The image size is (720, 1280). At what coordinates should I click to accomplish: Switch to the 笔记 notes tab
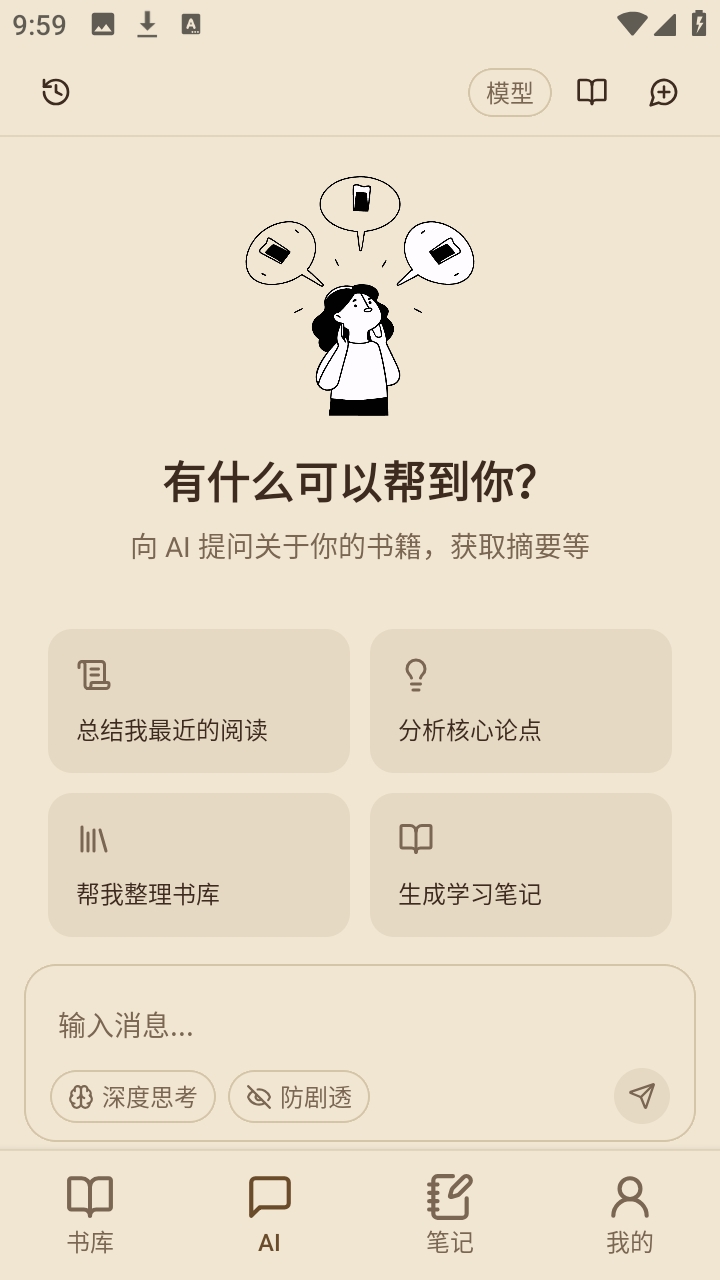click(x=449, y=1214)
